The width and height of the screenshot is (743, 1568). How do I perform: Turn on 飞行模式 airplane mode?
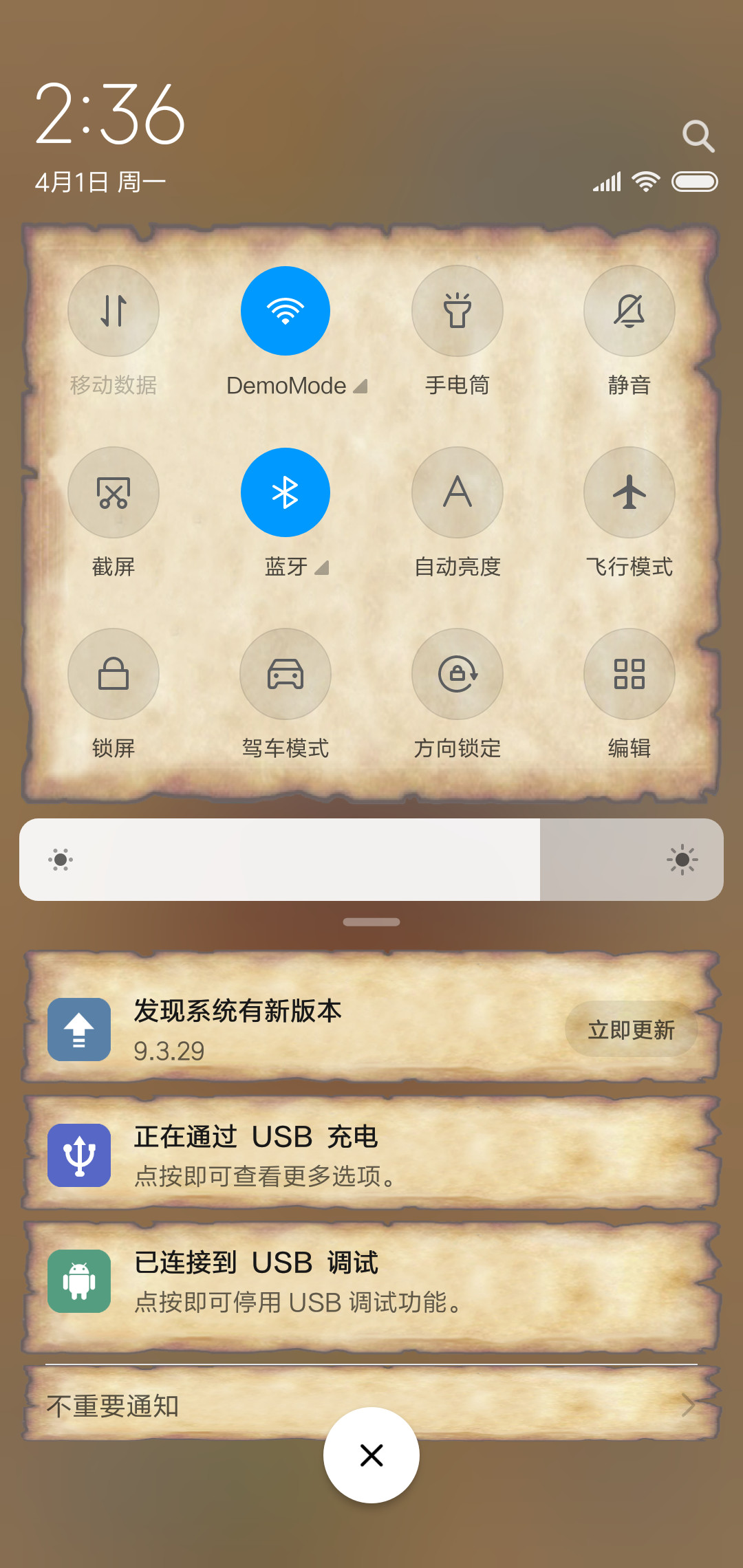629,492
